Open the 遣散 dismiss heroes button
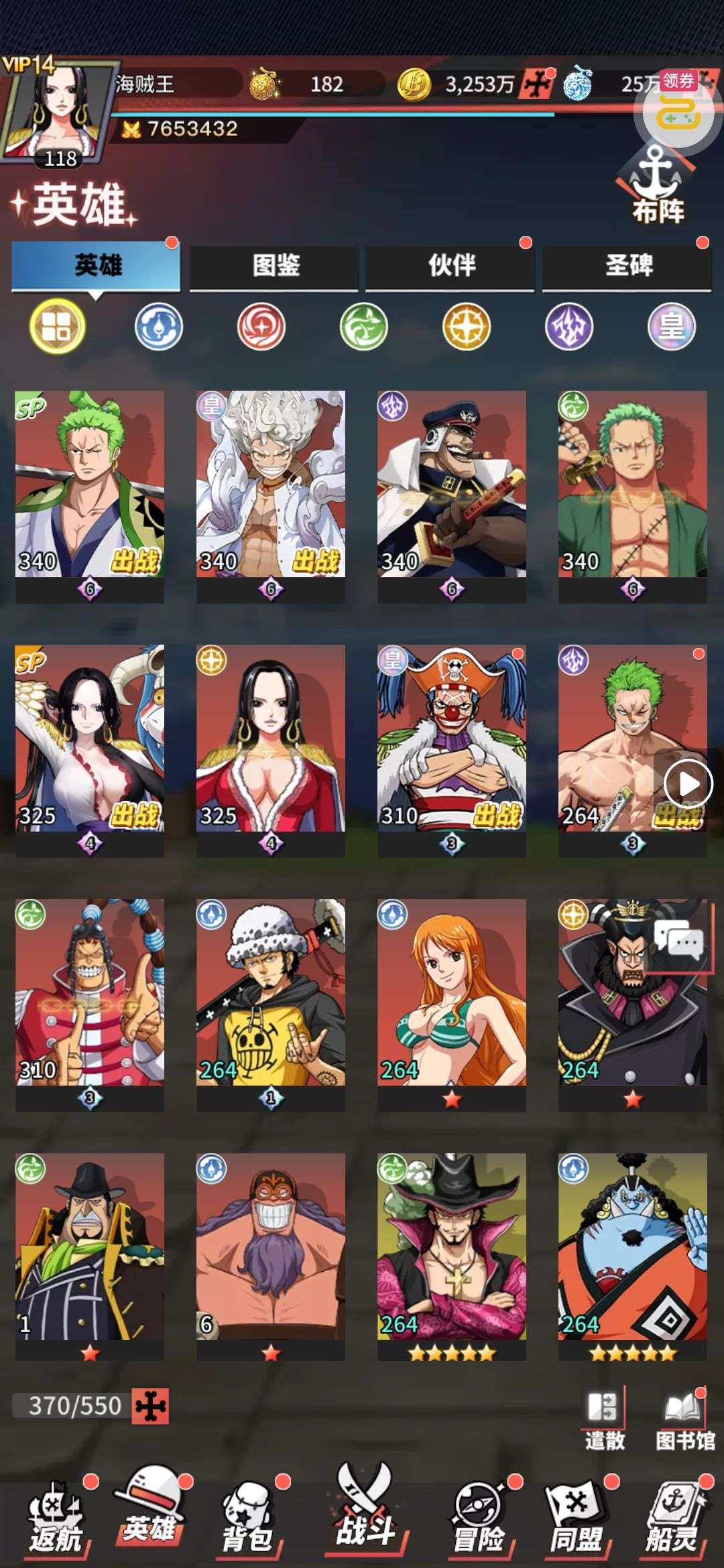This screenshot has width=724, height=1568. point(604,1418)
